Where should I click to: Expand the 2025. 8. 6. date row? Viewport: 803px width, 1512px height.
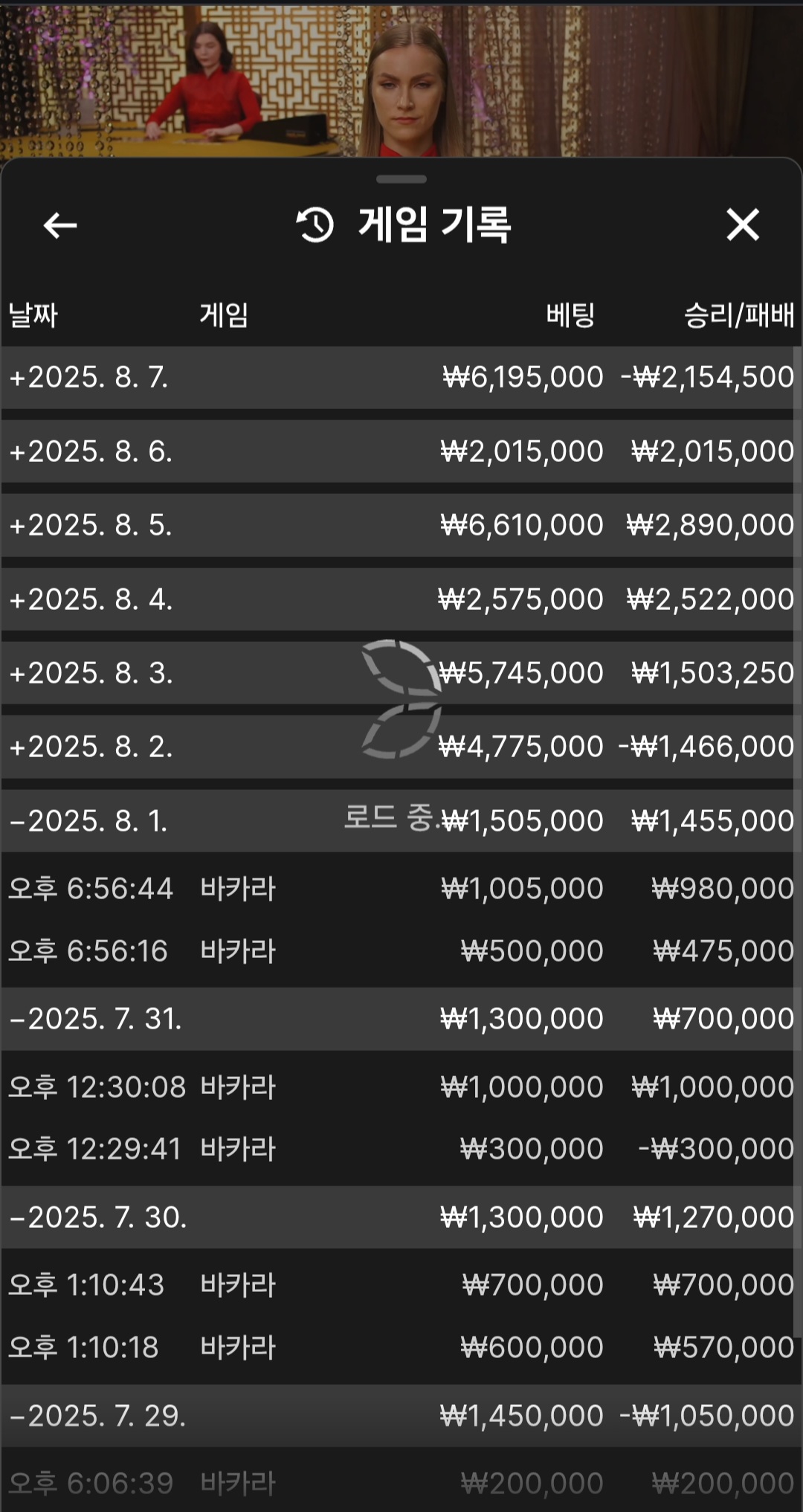pyautogui.click(x=89, y=451)
